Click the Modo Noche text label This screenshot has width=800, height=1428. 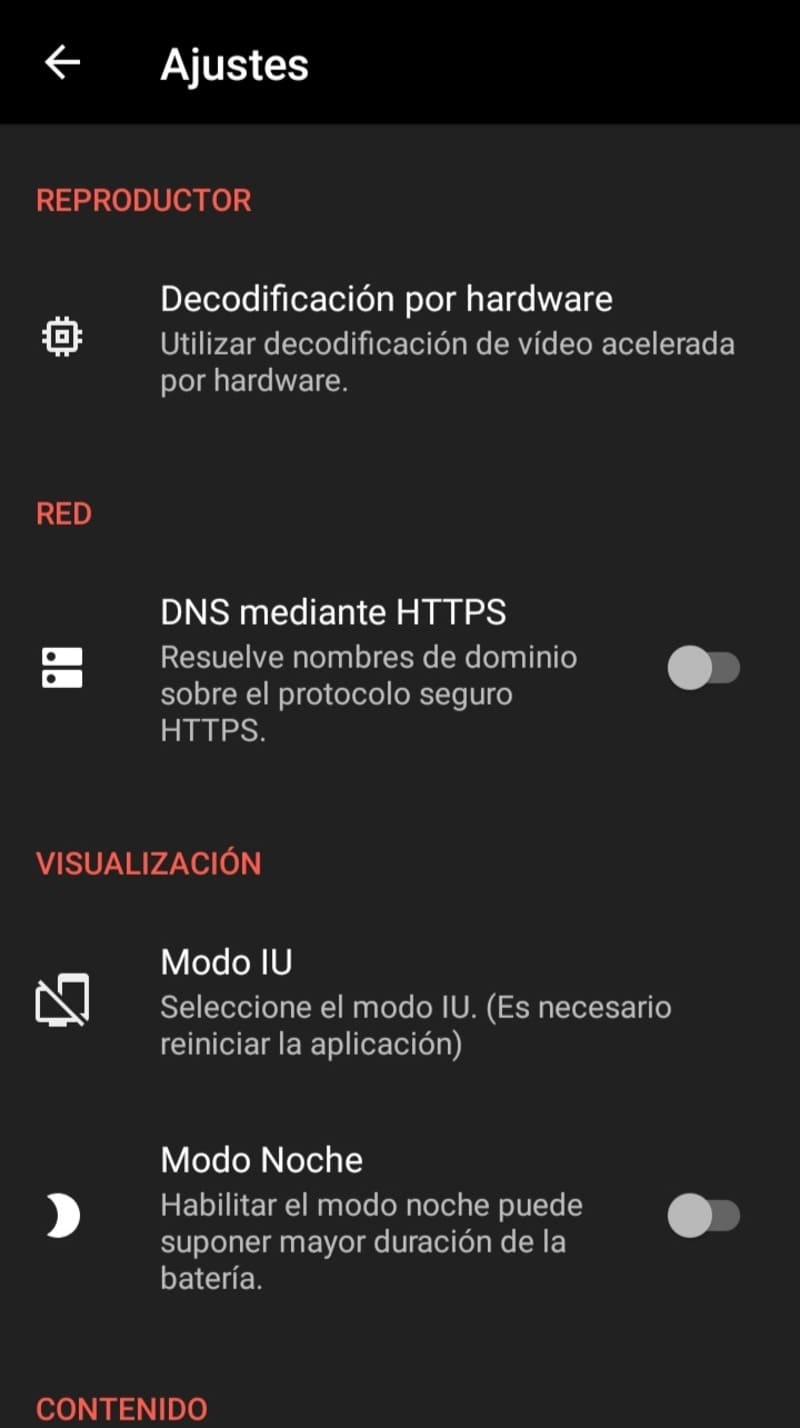(261, 1159)
